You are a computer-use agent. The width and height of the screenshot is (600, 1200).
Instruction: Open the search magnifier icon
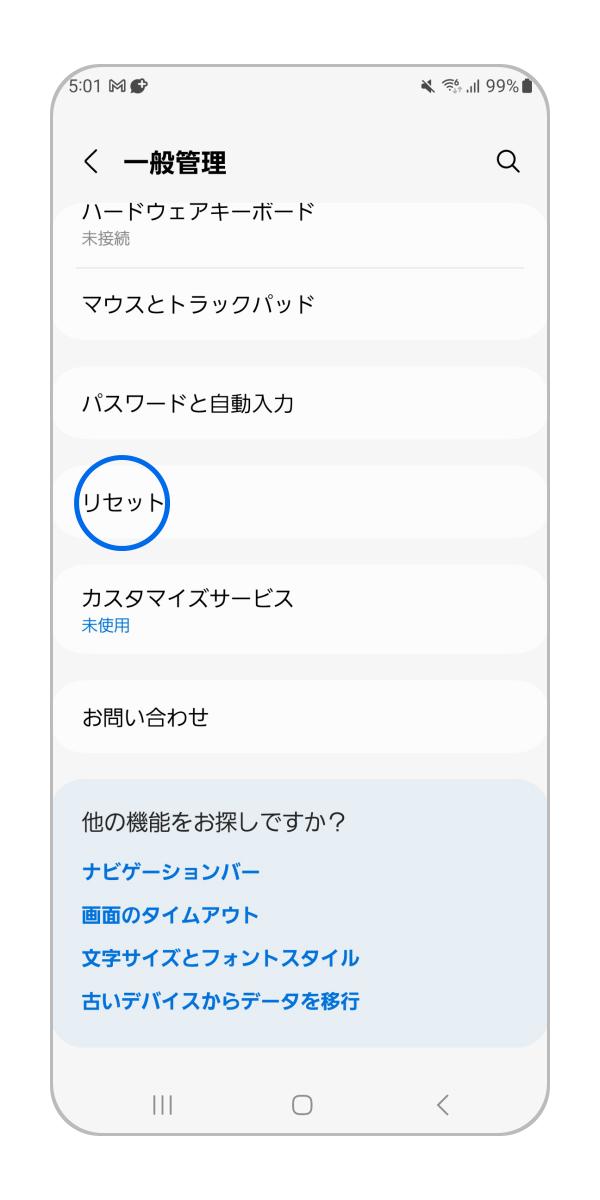coord(508,162)
